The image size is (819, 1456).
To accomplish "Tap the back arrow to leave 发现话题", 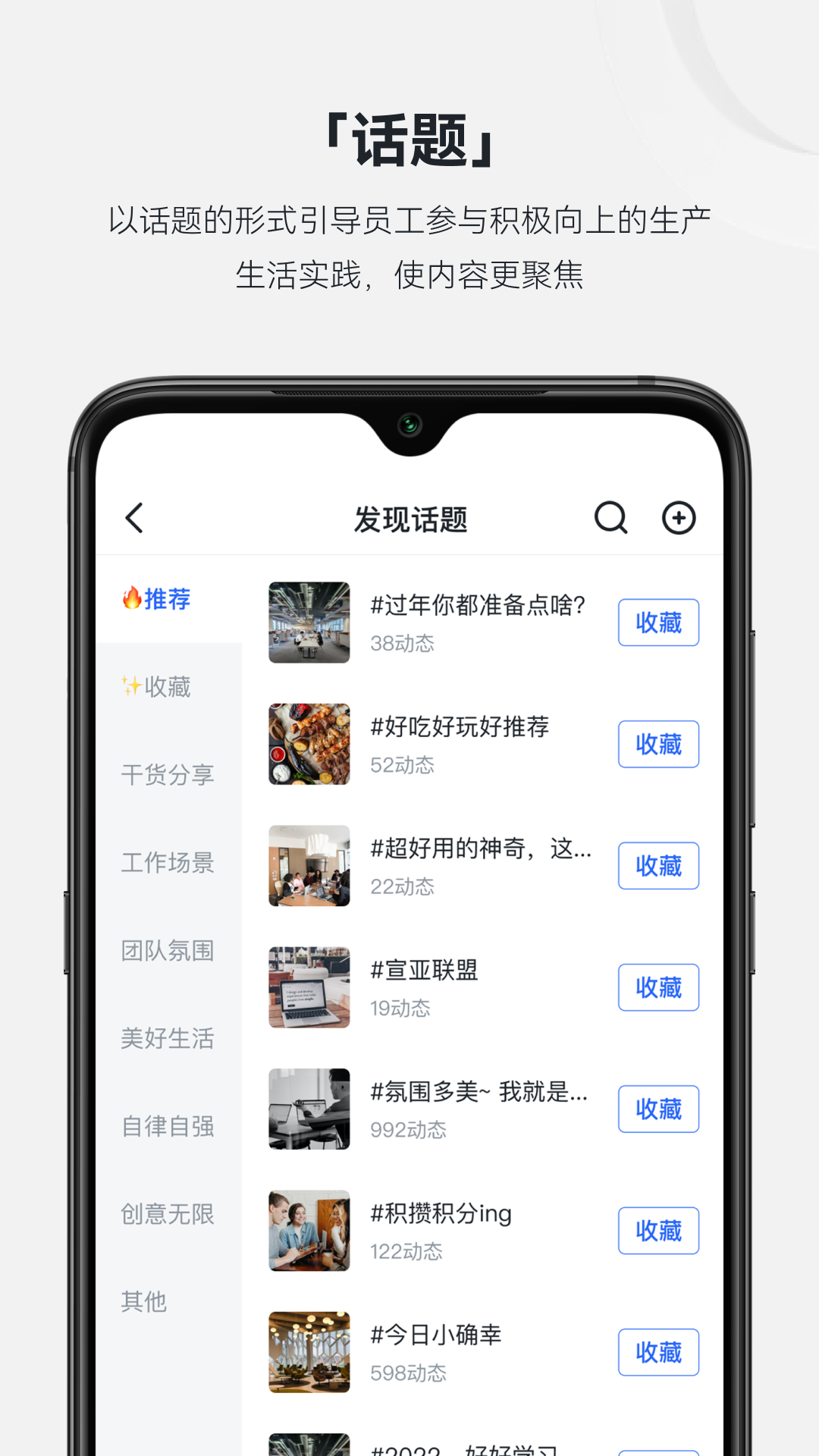I will [135, 518].
